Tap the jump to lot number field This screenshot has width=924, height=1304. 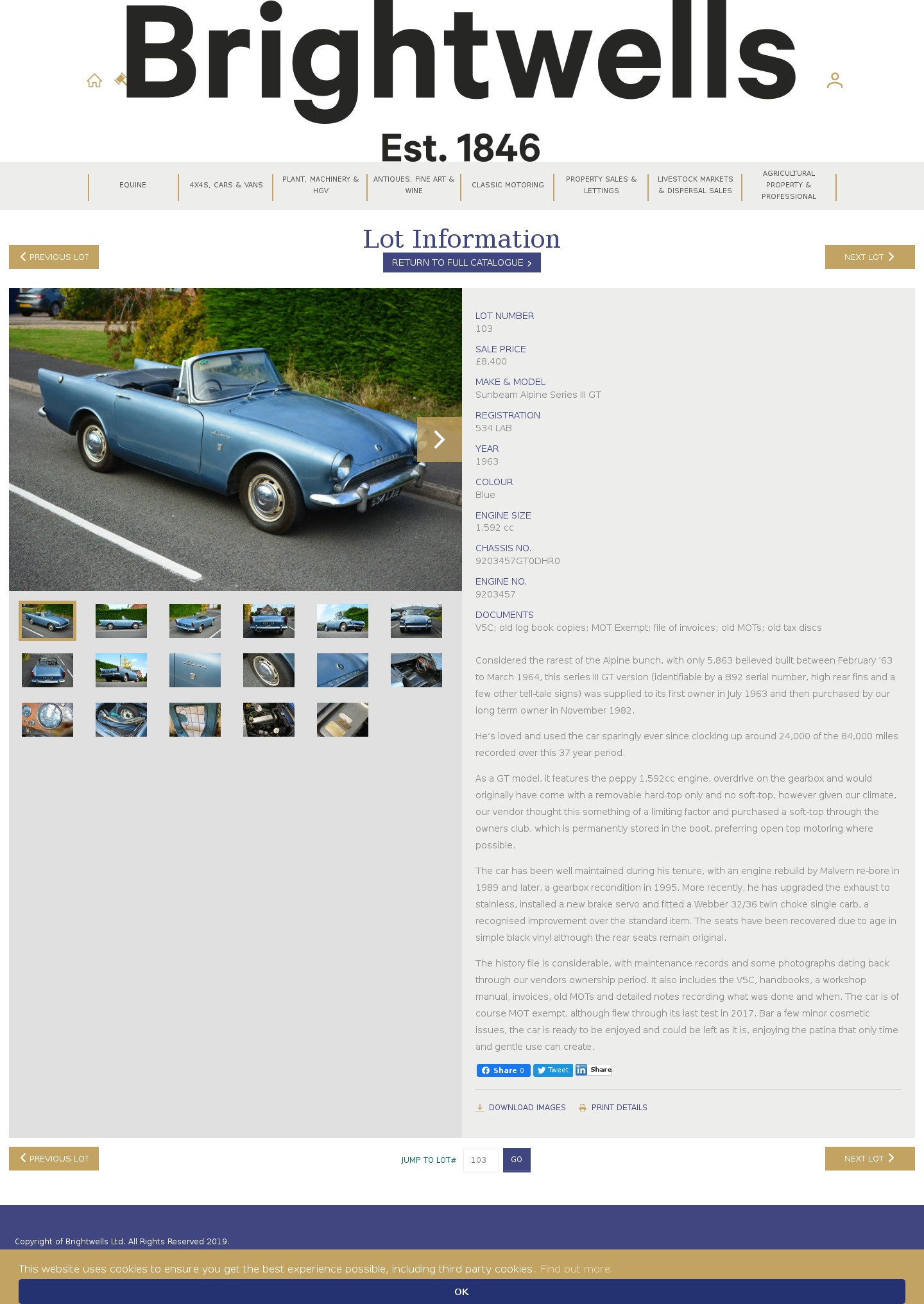tap(481, 1160)
